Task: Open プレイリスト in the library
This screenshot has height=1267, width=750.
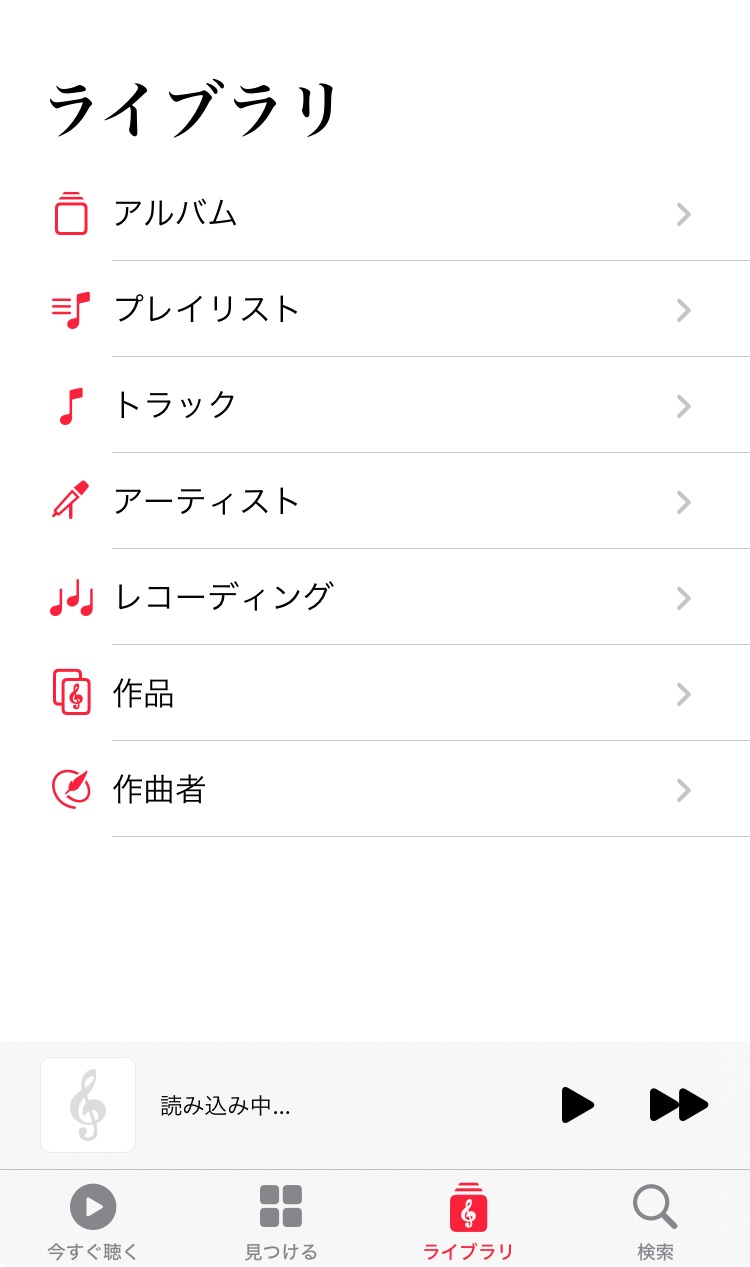Action: (x=207, y=310)
